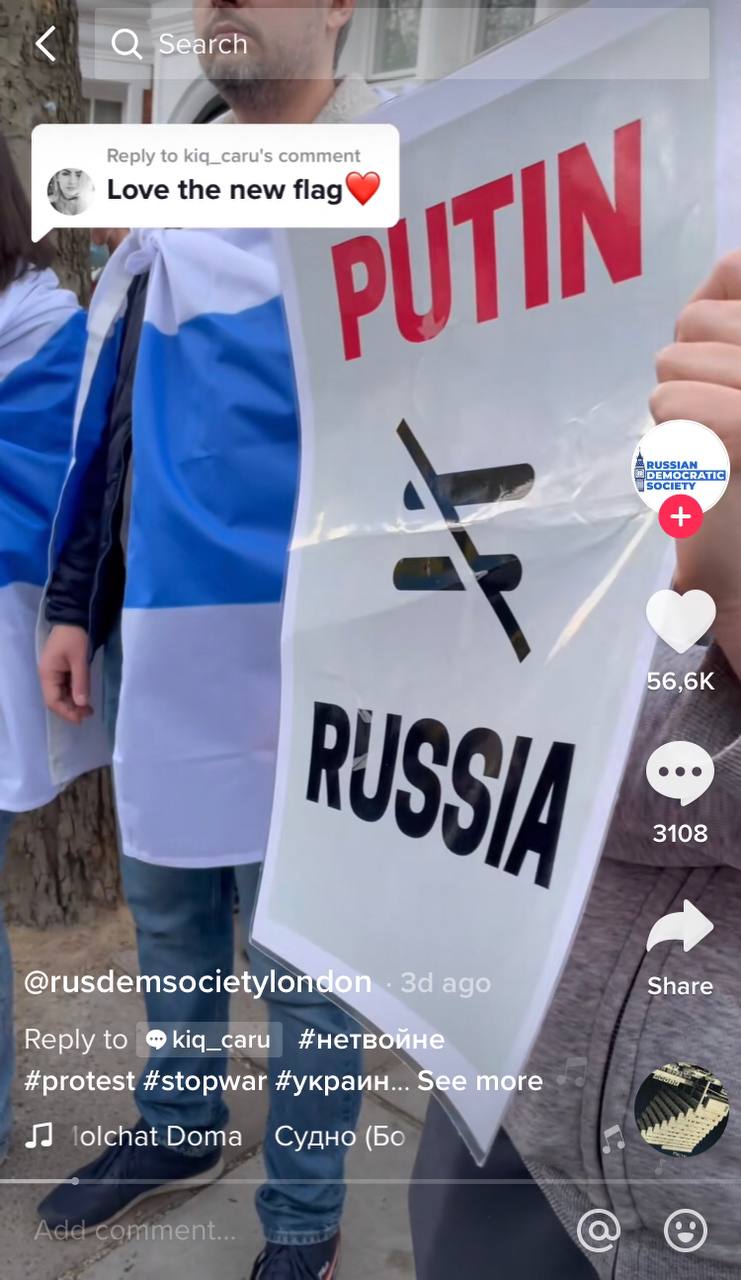This screenshot has width=741, height=1280.
Task: Open the spinning sound disc
Action: [x=681, y=1110]
